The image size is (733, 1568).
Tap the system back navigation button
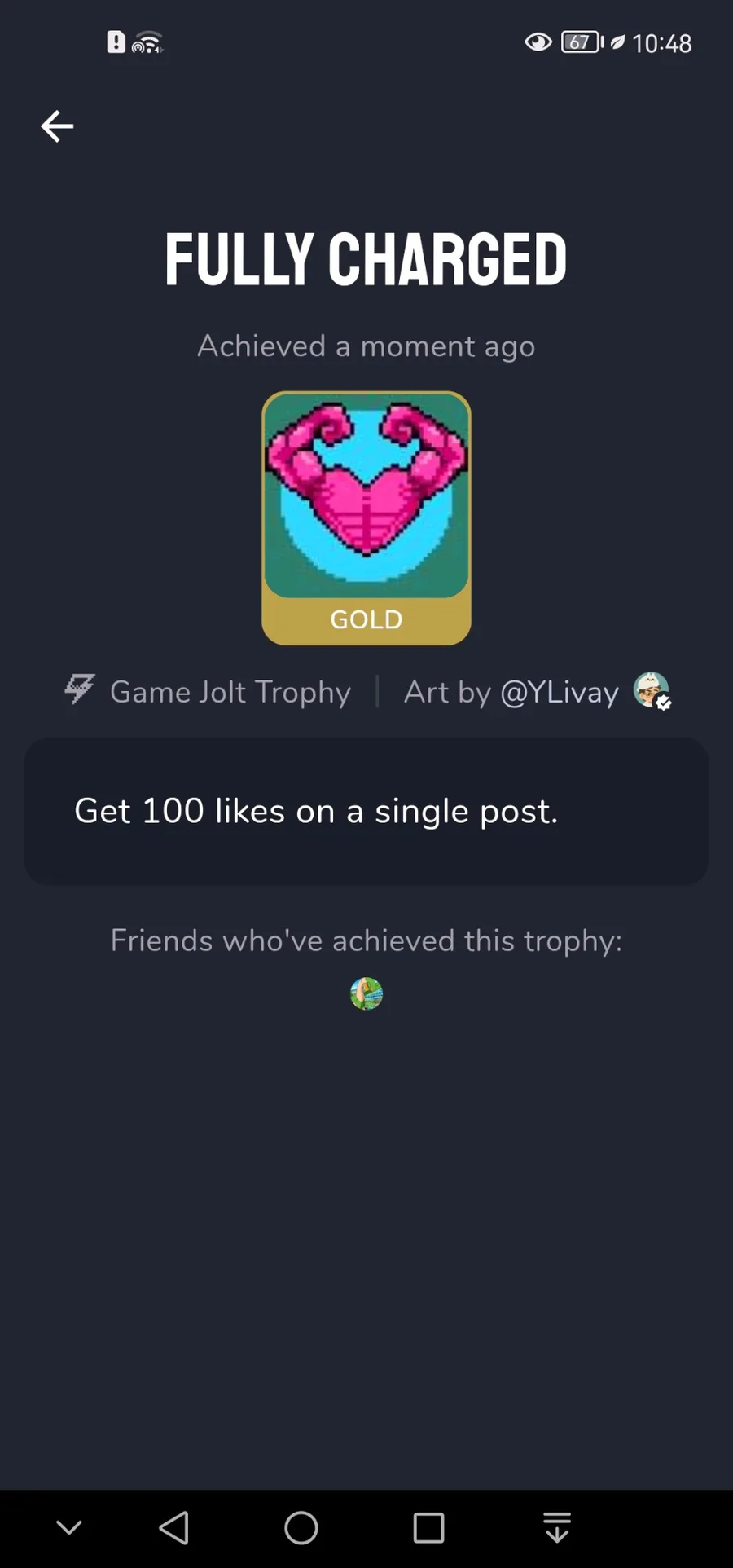(173, 1528)
